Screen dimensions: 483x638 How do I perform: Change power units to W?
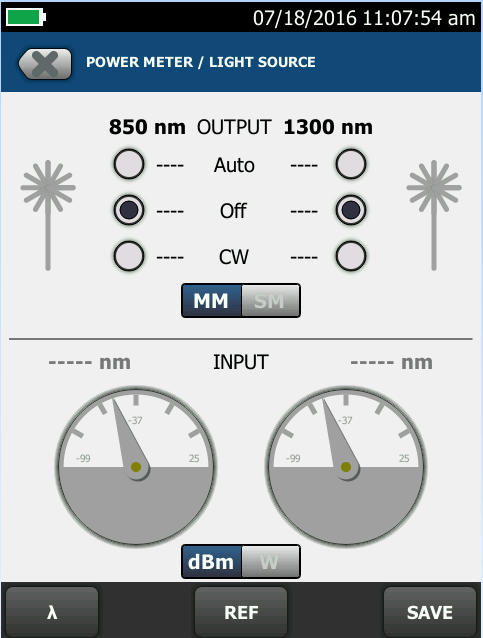point(271,562)
